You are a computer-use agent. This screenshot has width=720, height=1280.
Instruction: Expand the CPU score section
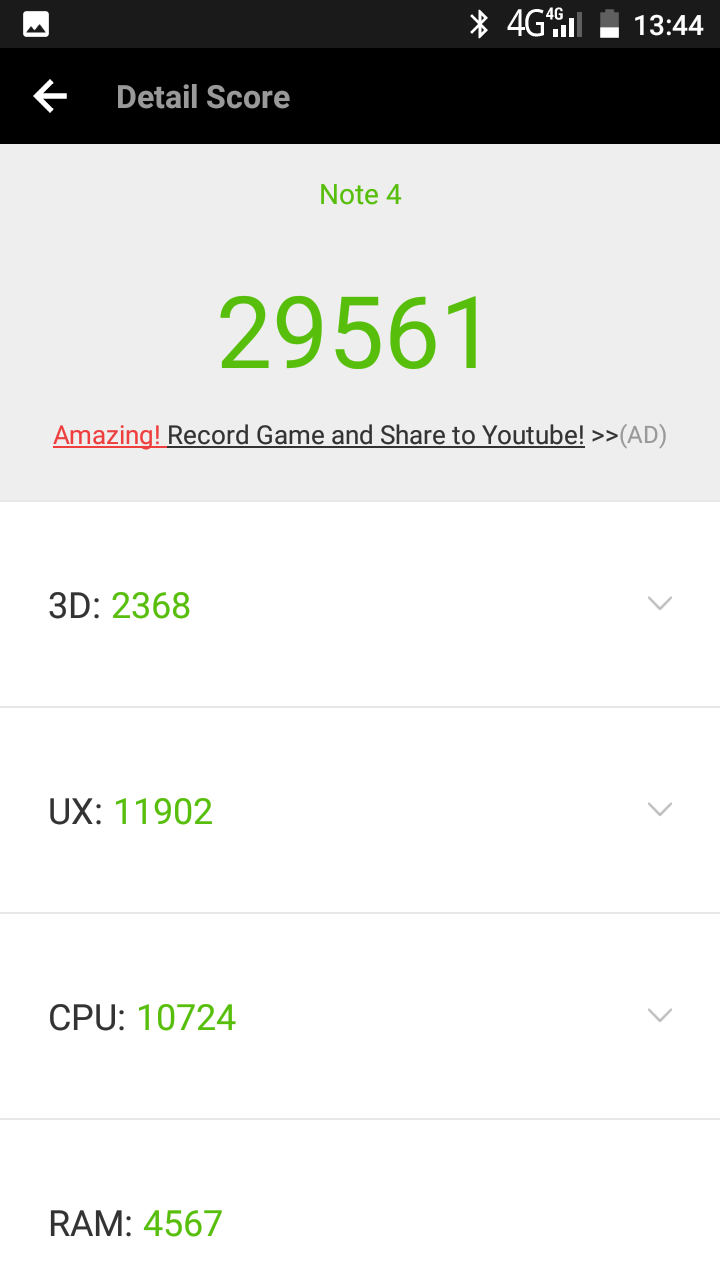pyautogui.click(x=659, y=1015)
